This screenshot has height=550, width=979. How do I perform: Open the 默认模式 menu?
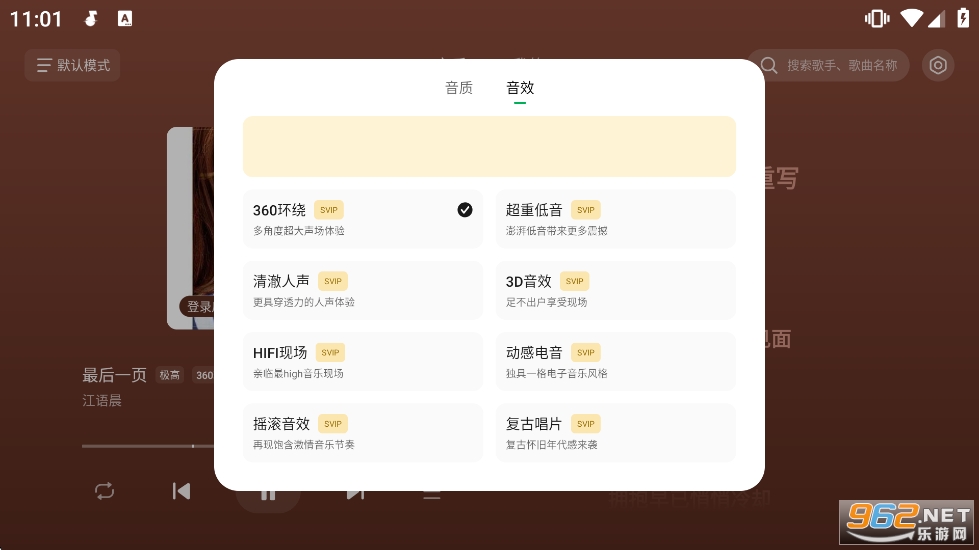point(73,65)
